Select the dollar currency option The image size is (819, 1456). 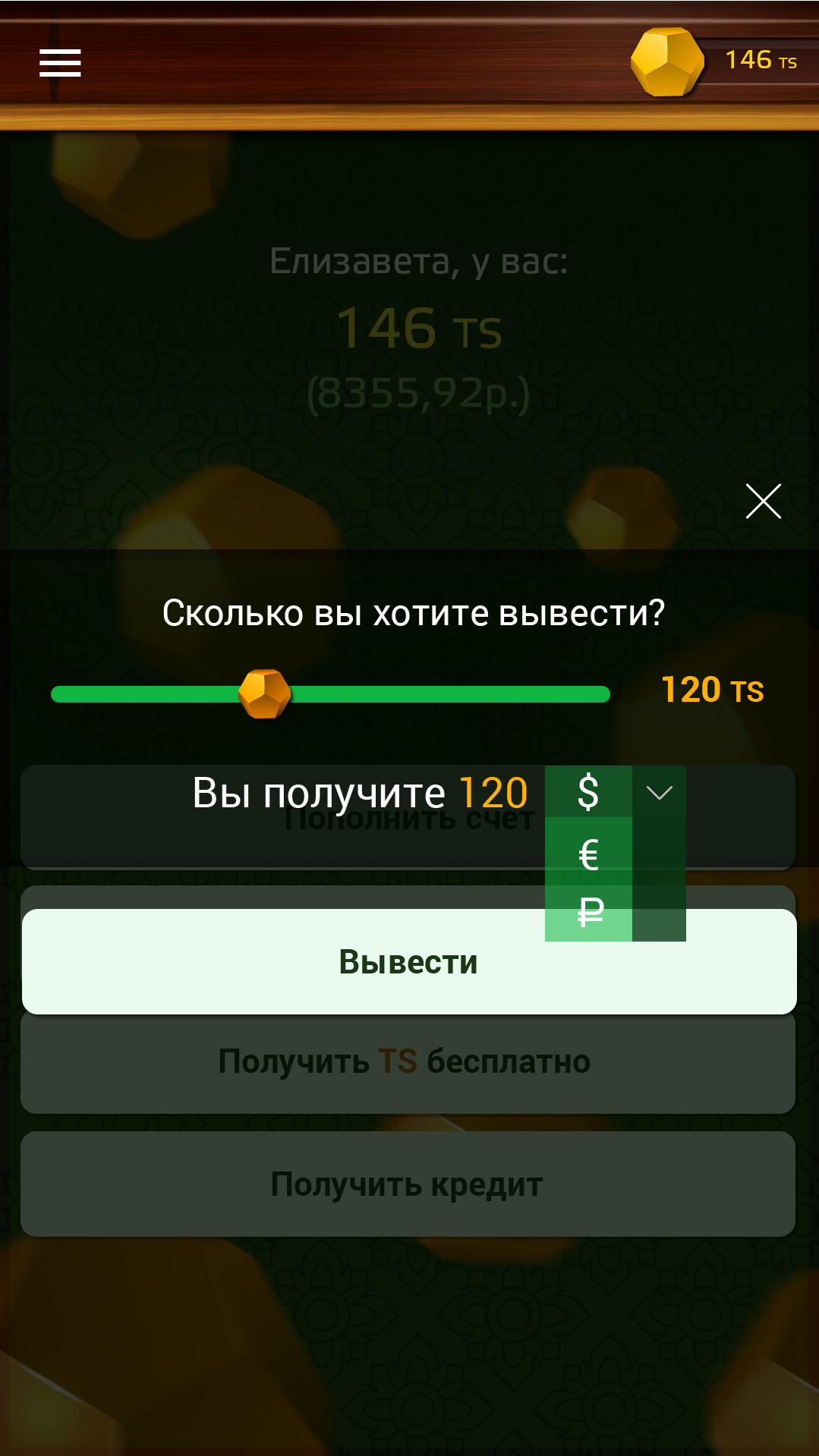click(x=588, y=792)
